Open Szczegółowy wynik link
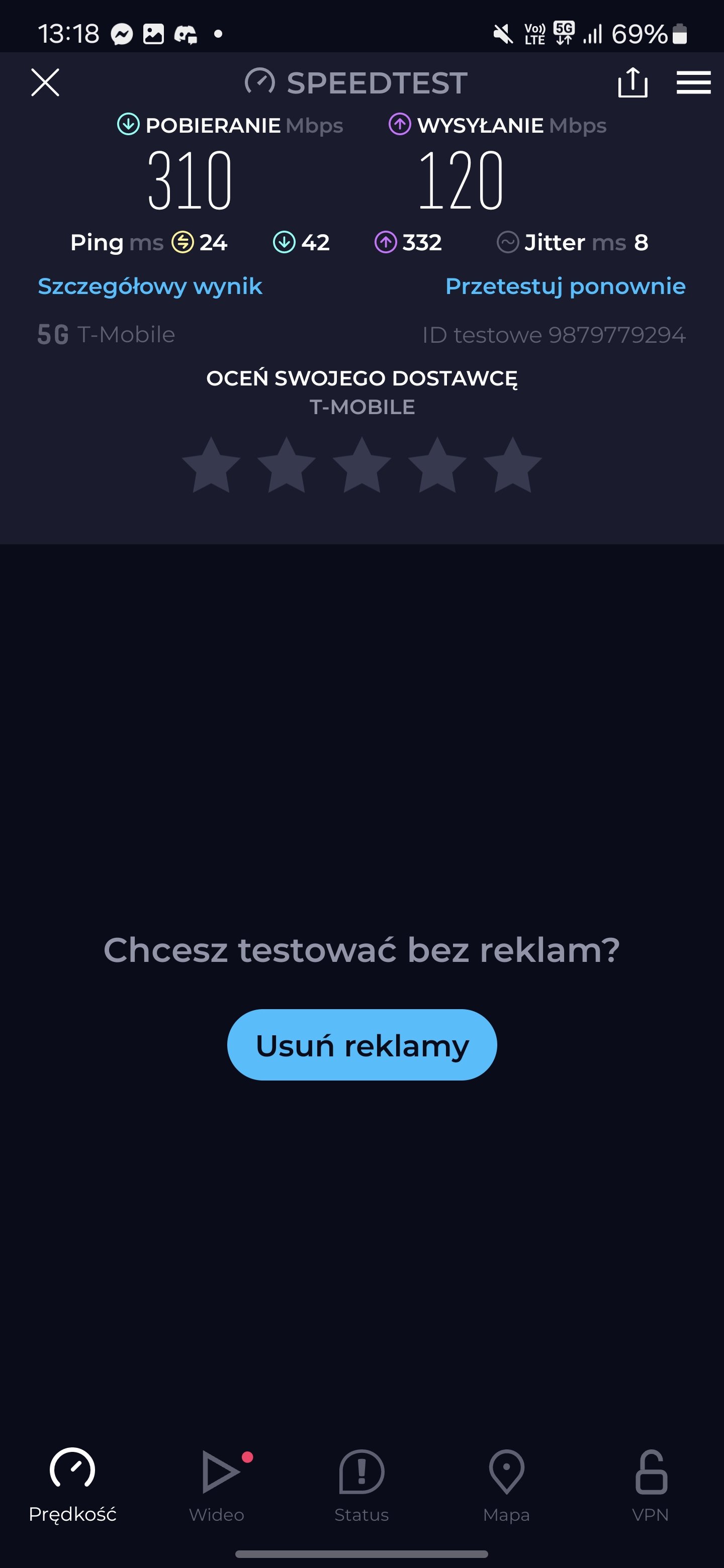Screen dimensions: 724x1568 click(x=150, y=286)
